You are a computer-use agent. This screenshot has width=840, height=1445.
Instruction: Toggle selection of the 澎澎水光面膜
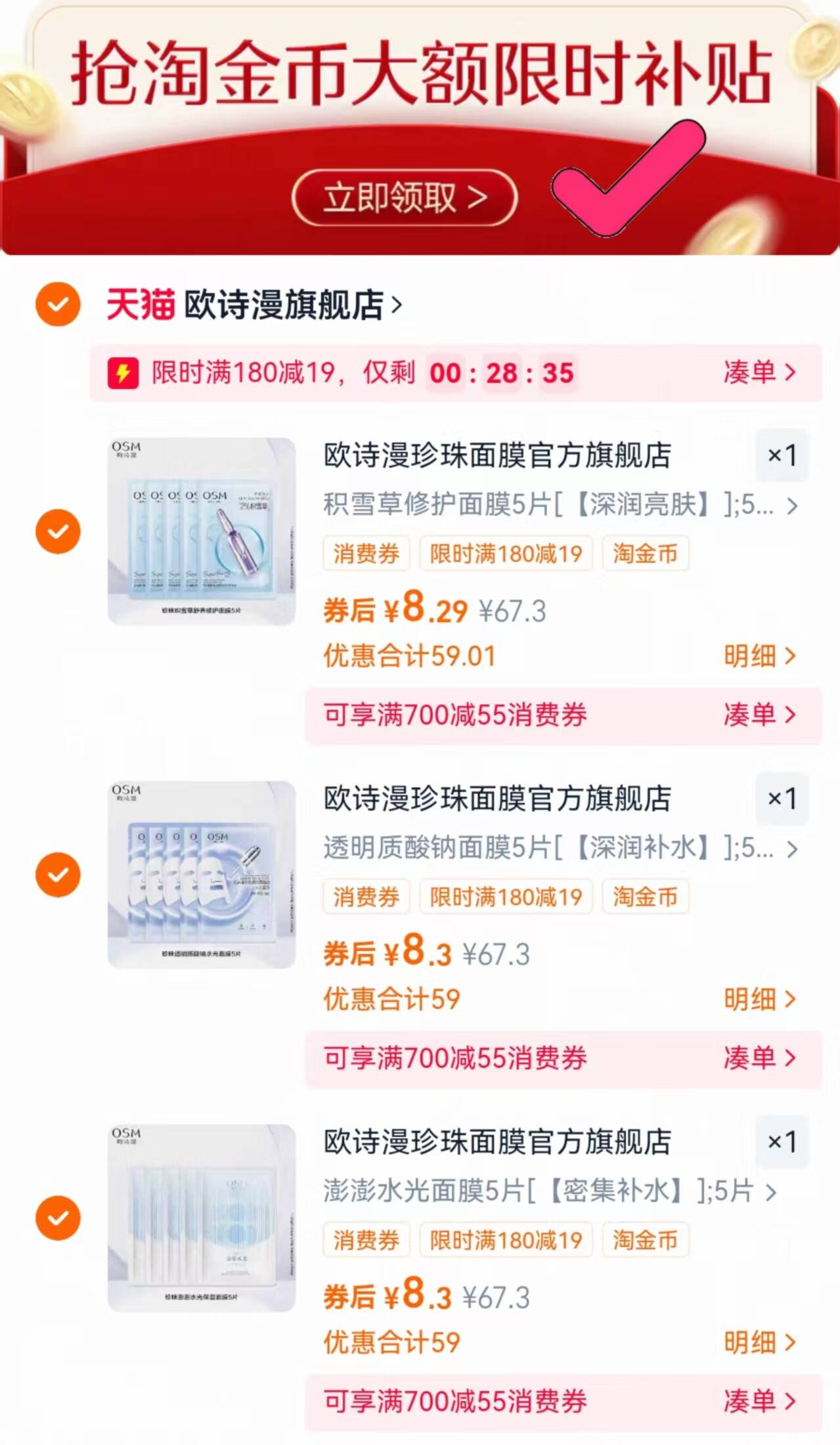click(x=58, y=1218)
